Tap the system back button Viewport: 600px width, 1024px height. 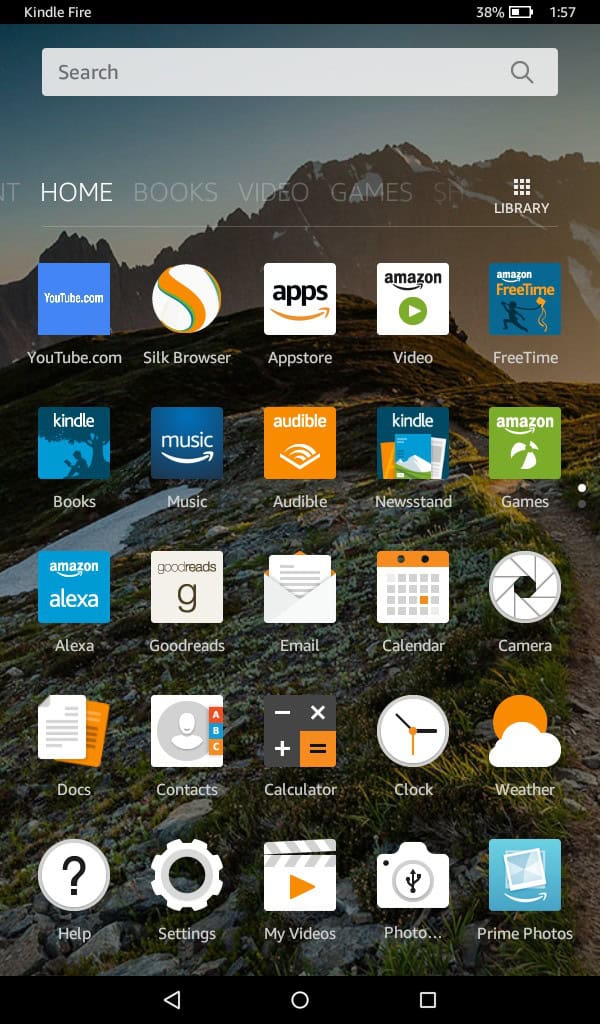(x=172, y=1000)
